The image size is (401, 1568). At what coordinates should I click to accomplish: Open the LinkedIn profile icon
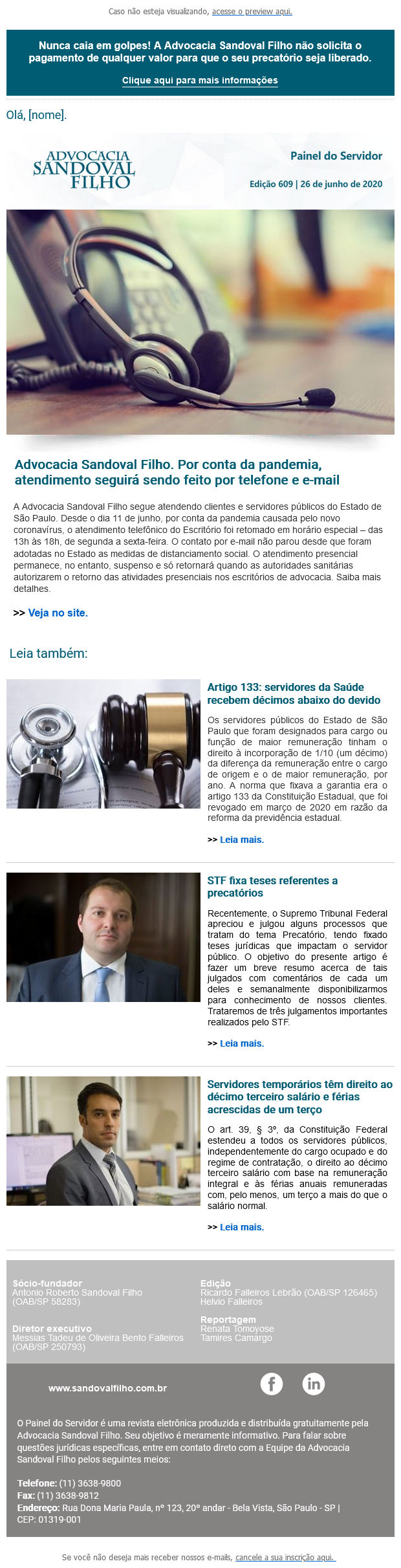(314, 1384)
